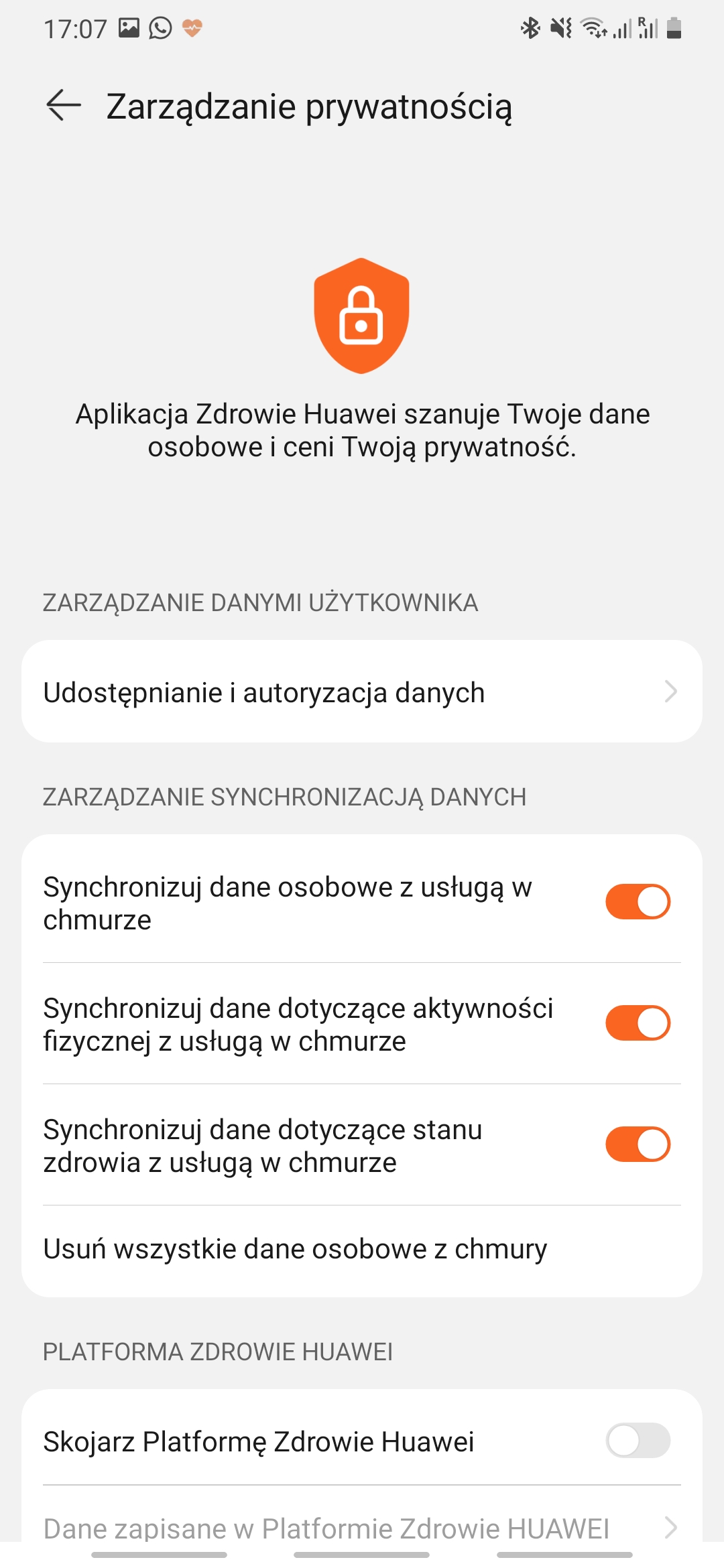724x1568 pixels.
Task: Disable sync of dane dotyczące aktywności fizycznej
Action: pos(638,1023)
